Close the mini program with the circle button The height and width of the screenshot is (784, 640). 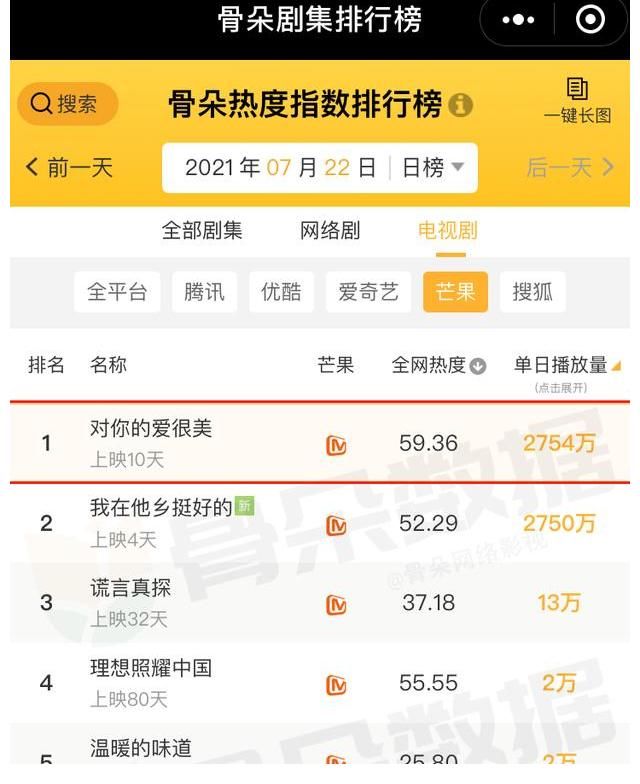(591, 20)
